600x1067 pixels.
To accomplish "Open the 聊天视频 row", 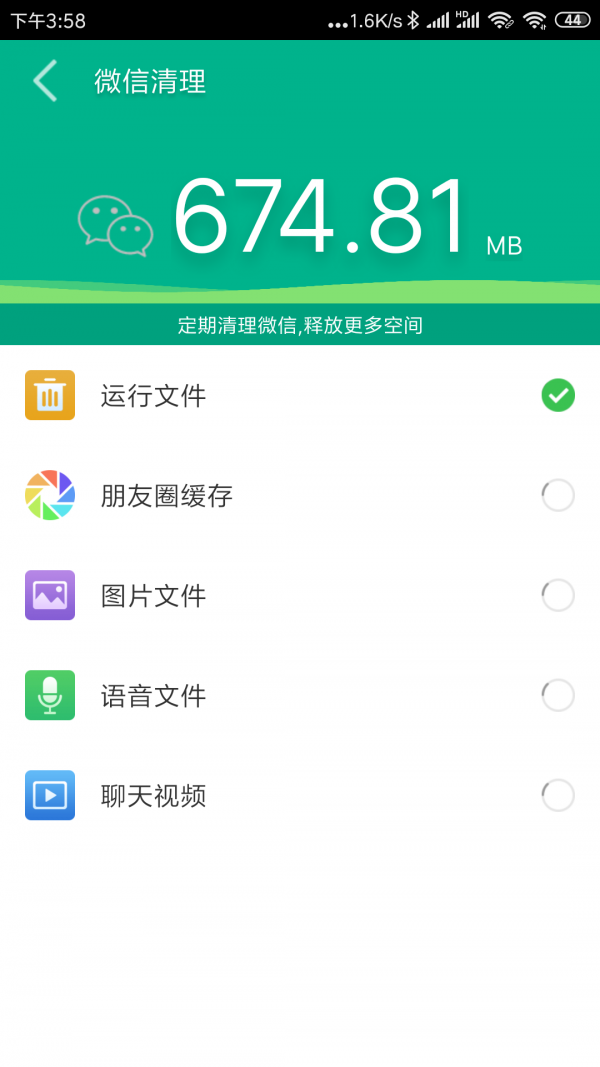I will coord(300,795).
